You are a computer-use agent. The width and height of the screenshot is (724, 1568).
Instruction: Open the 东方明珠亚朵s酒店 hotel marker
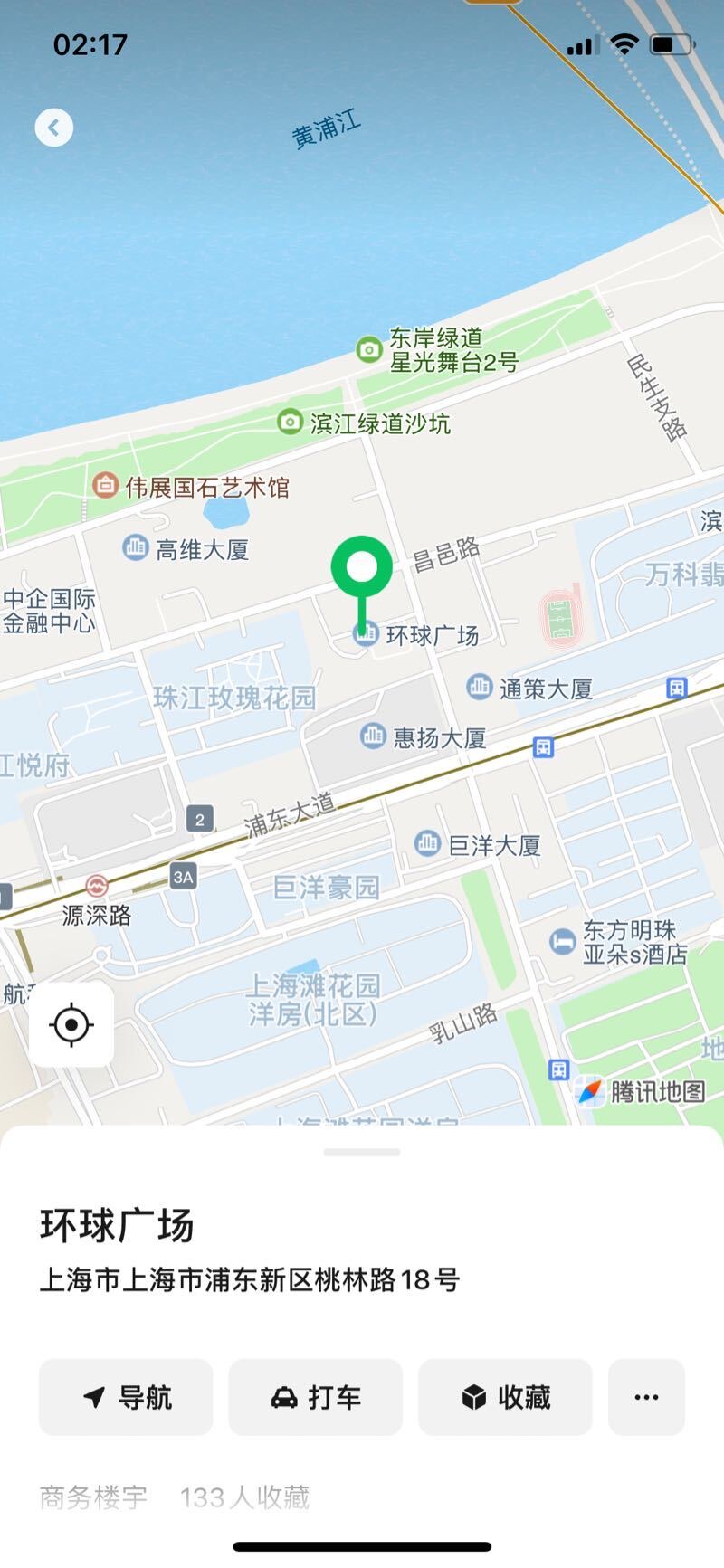point(563,942)
